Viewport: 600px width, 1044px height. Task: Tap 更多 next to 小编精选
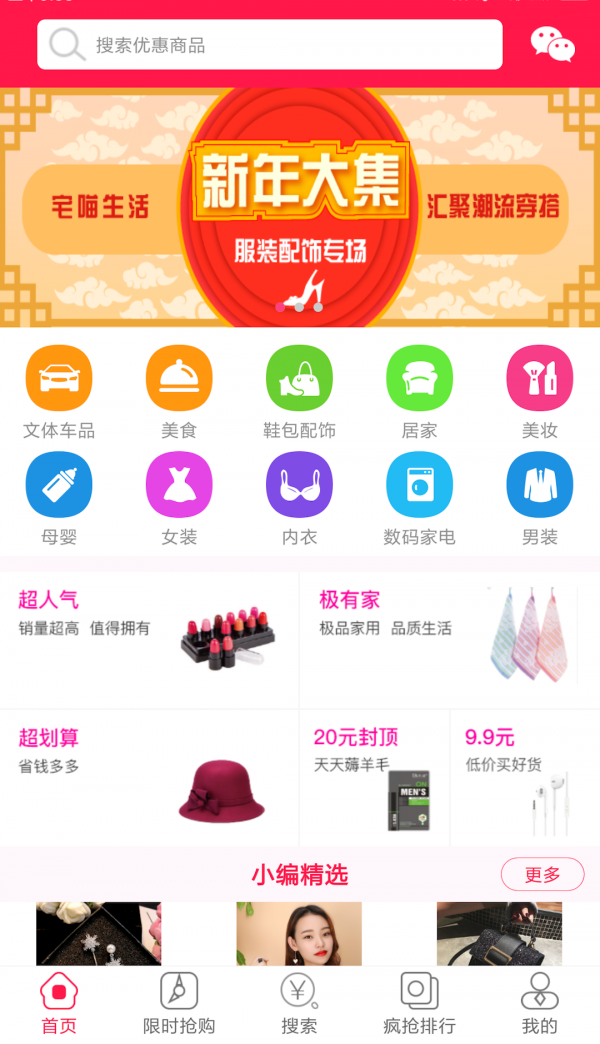point(542,875)
